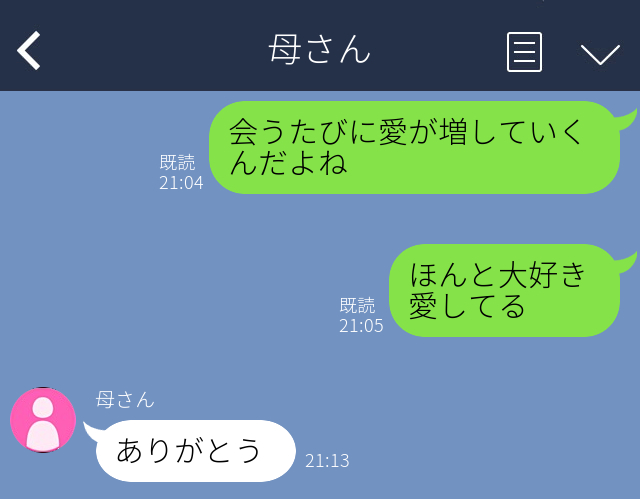Screen dimensions: 640x499
Task: Open 母さん's profile picture
Action: tap(43, 420)
